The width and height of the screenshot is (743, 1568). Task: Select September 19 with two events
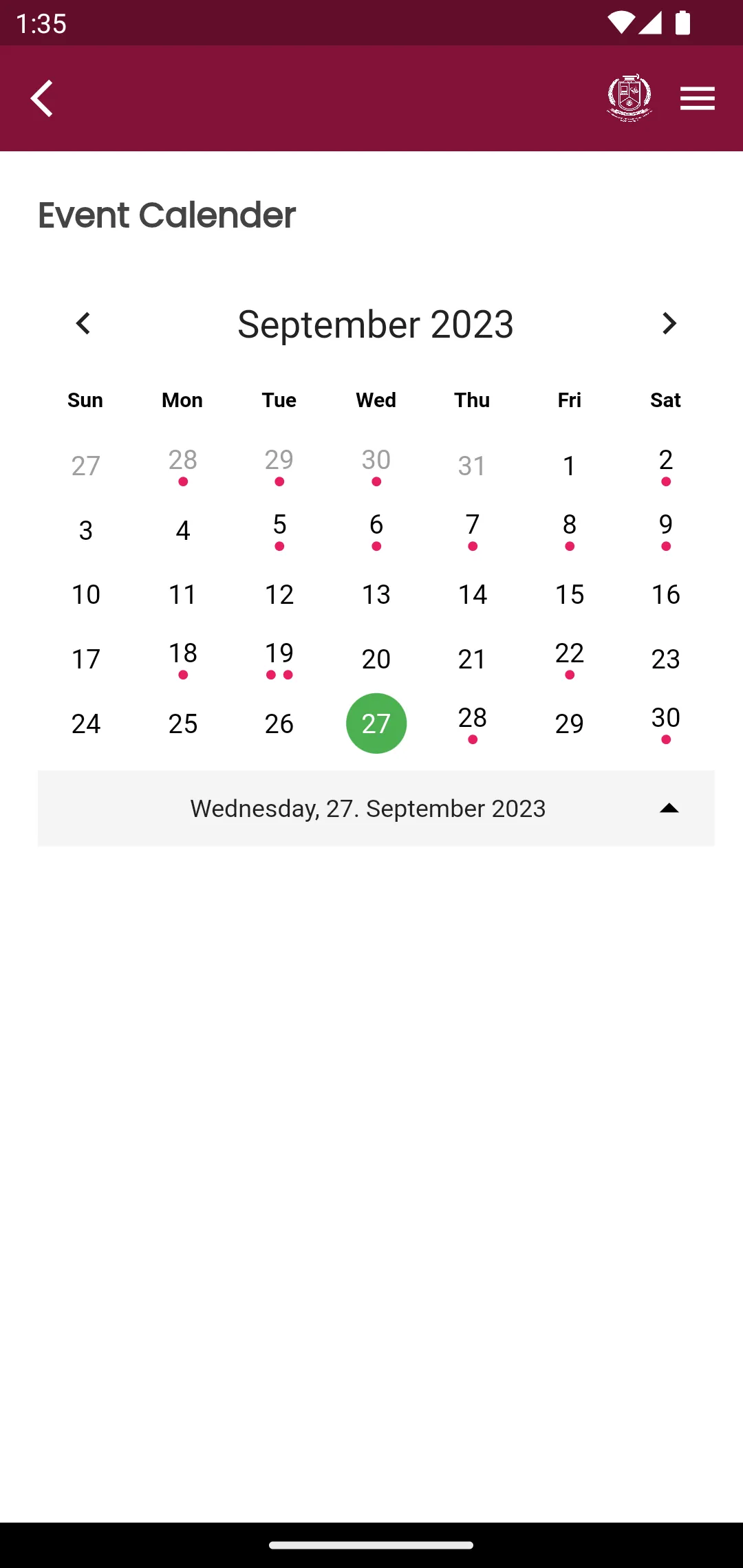279,658
